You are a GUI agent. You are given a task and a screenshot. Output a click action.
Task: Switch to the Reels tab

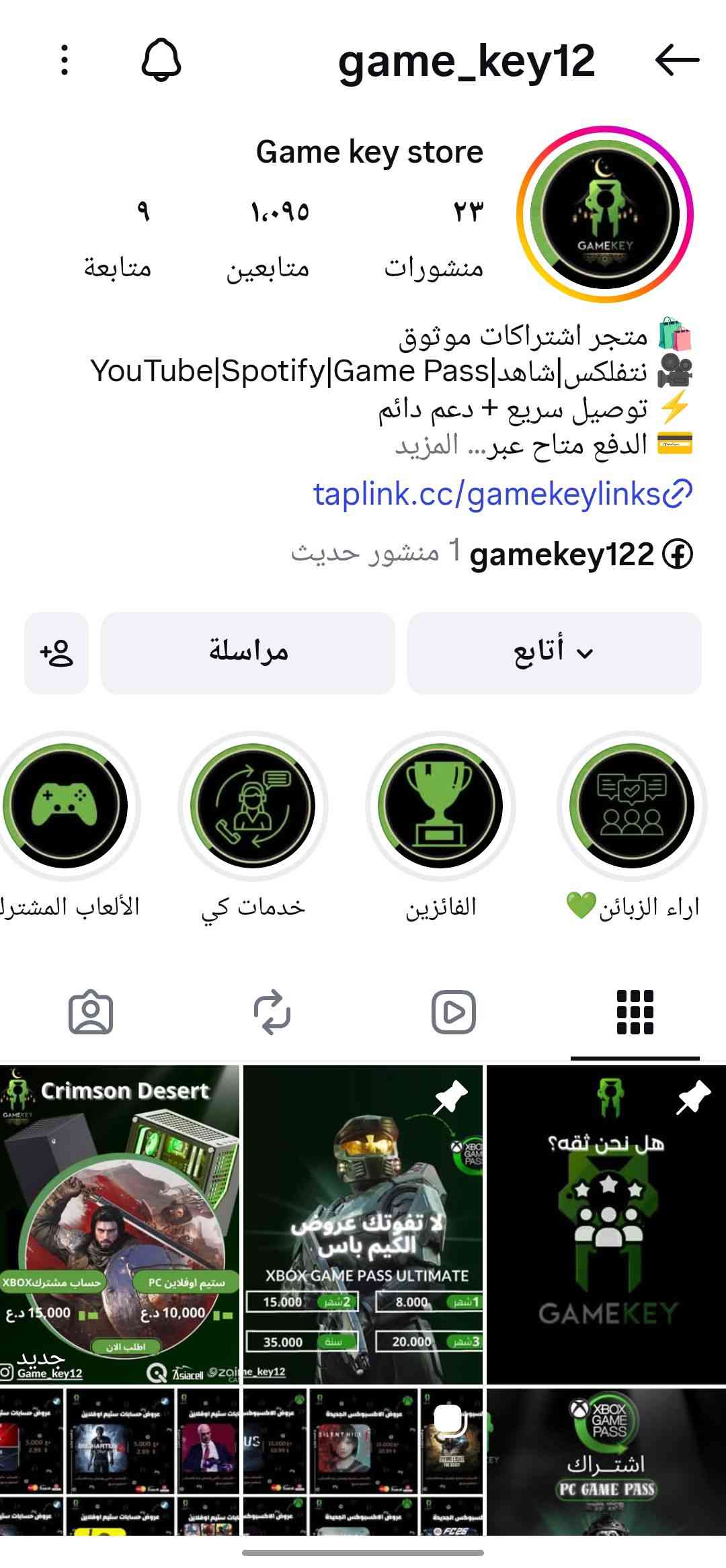pyautogui.click(x=453, y=1012)
